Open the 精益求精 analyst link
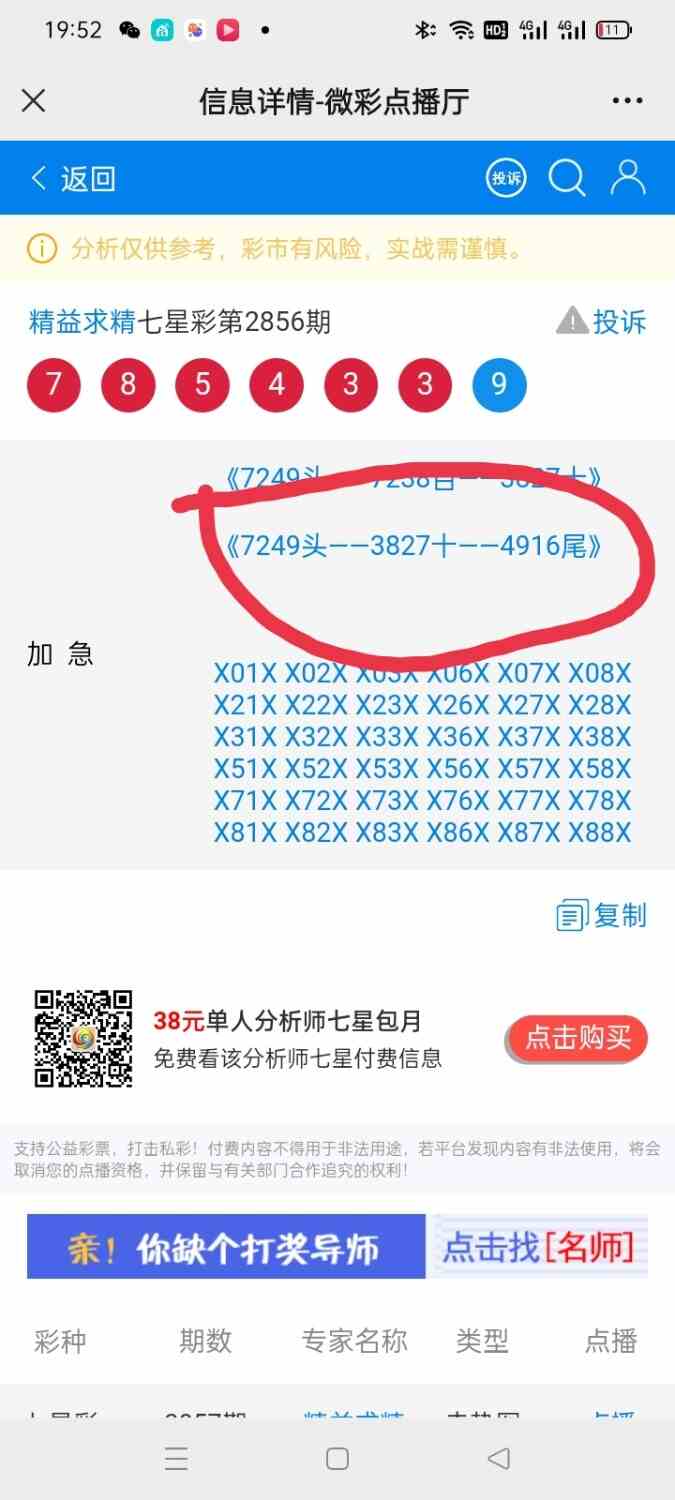The image size is (675, 1500). coord(82,322)
